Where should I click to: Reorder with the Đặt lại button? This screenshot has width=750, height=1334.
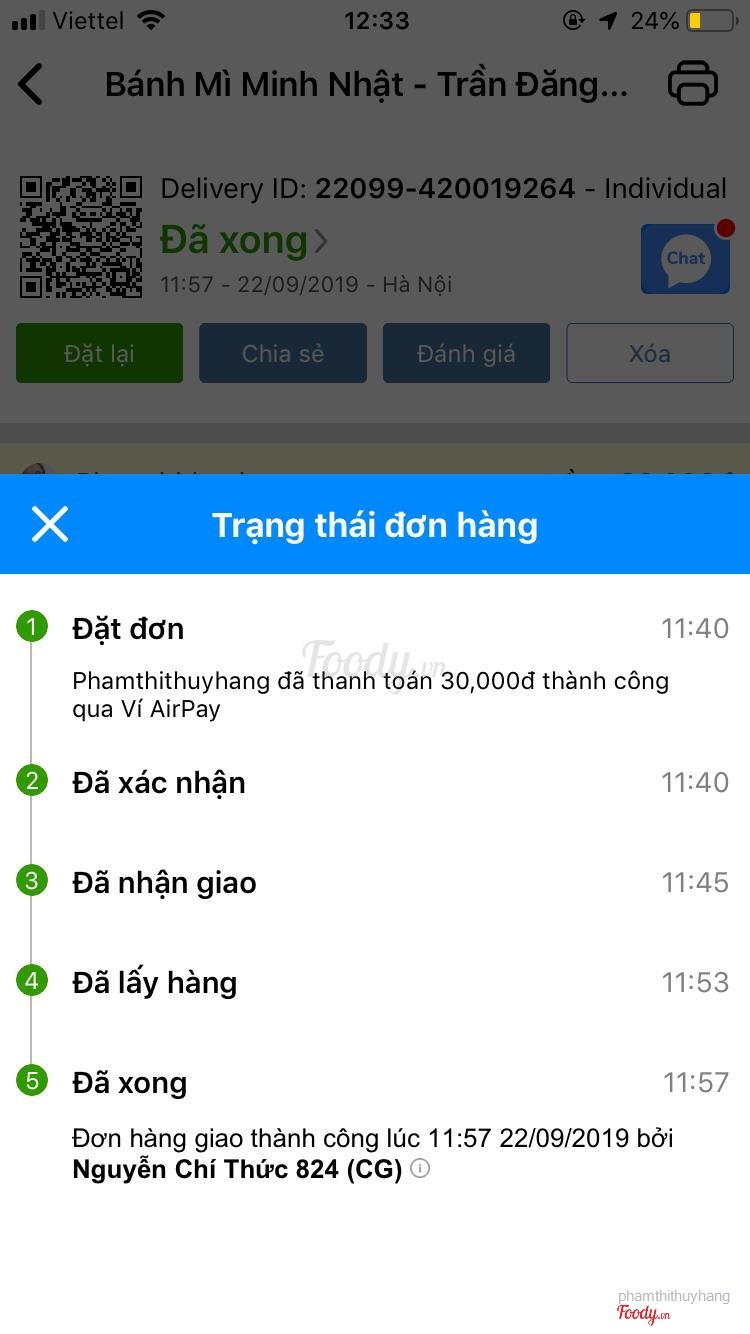[99, 353]
